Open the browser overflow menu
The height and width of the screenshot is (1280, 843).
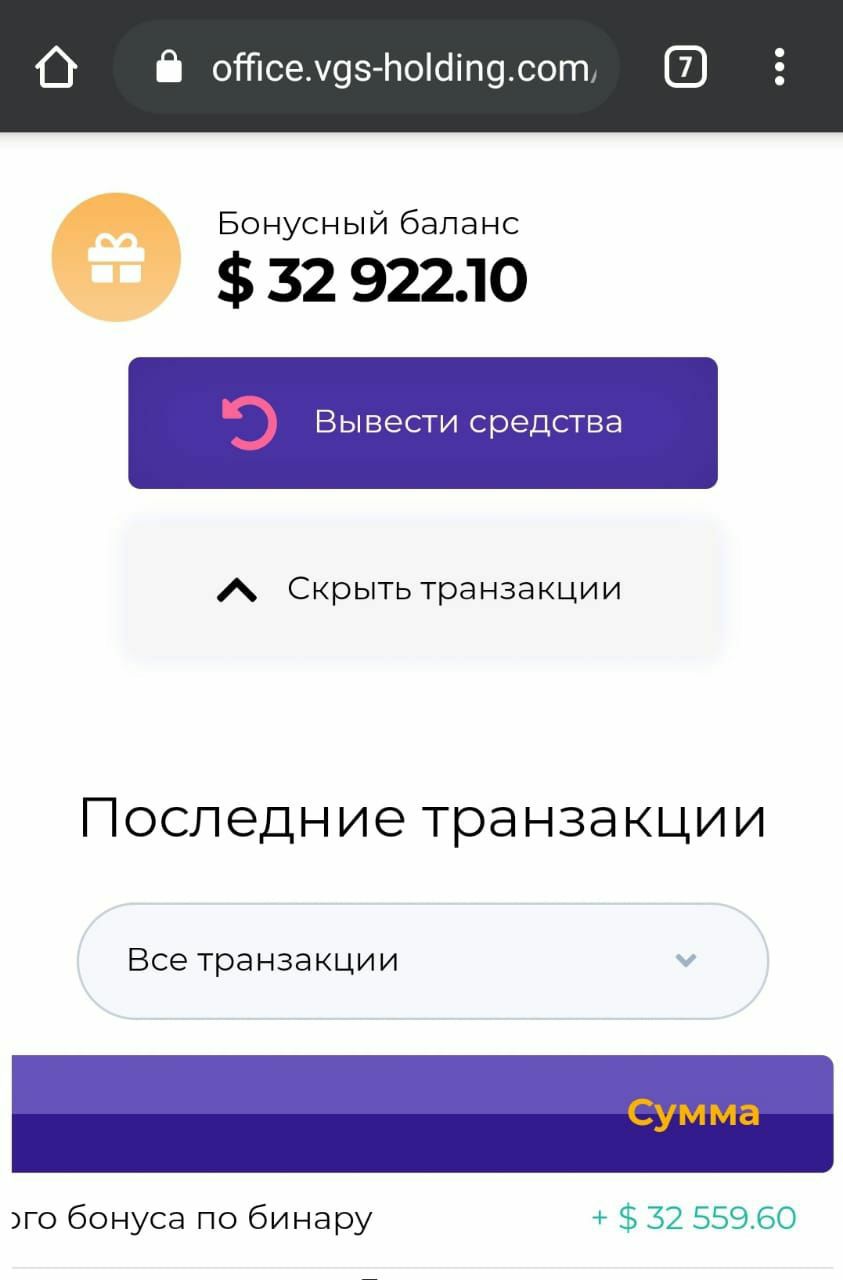(779, 68)
